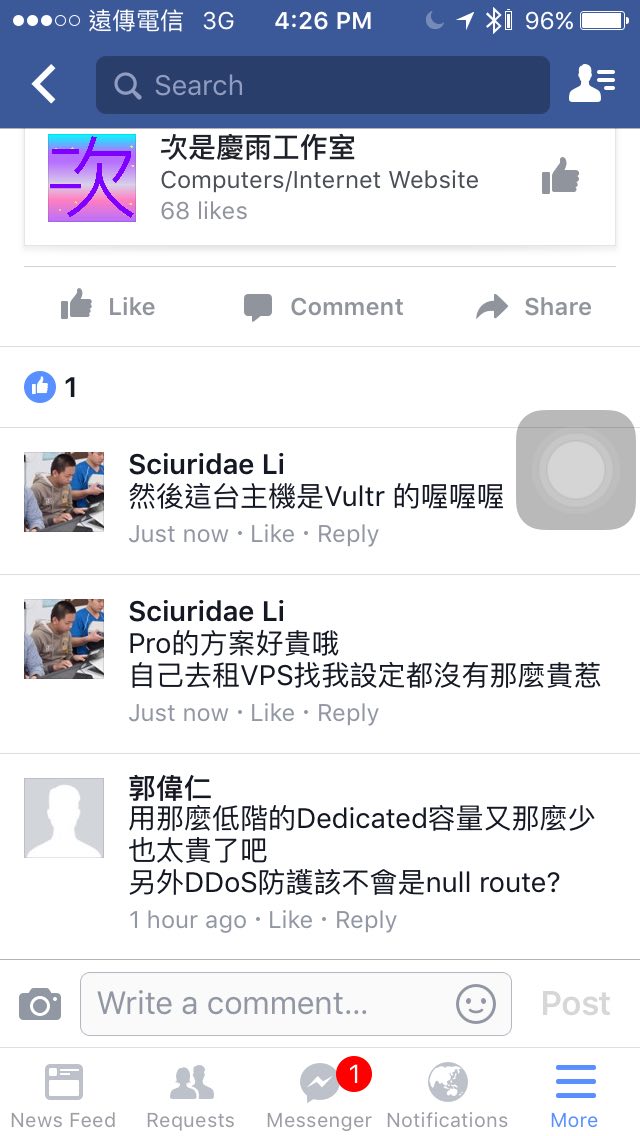Like the 次是慶雨工作室 page
This screenshot has height=1136, width=640.
(x=560, y=177)
